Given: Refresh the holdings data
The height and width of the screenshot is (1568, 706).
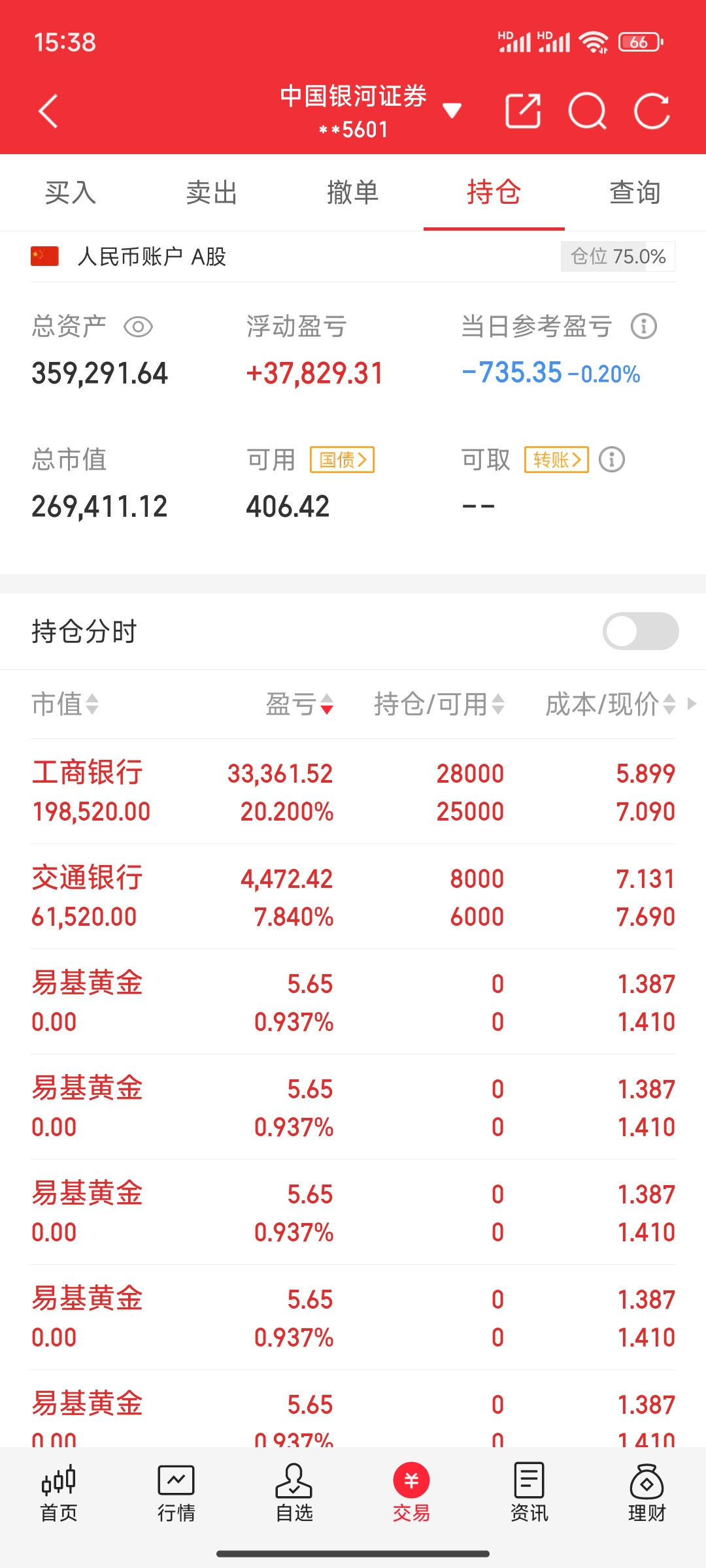Looking at the screenshot, I should coord(652,111).
